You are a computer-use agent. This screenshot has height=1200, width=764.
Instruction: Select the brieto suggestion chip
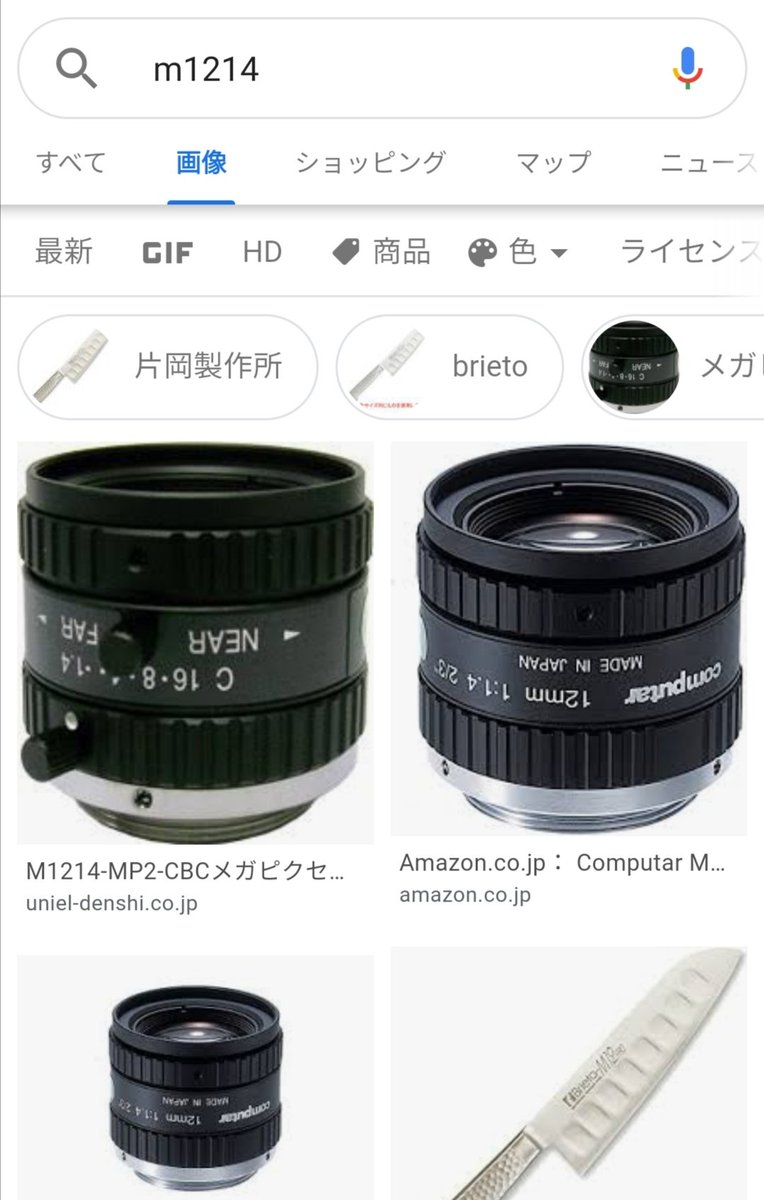click(x=449, y=367)
